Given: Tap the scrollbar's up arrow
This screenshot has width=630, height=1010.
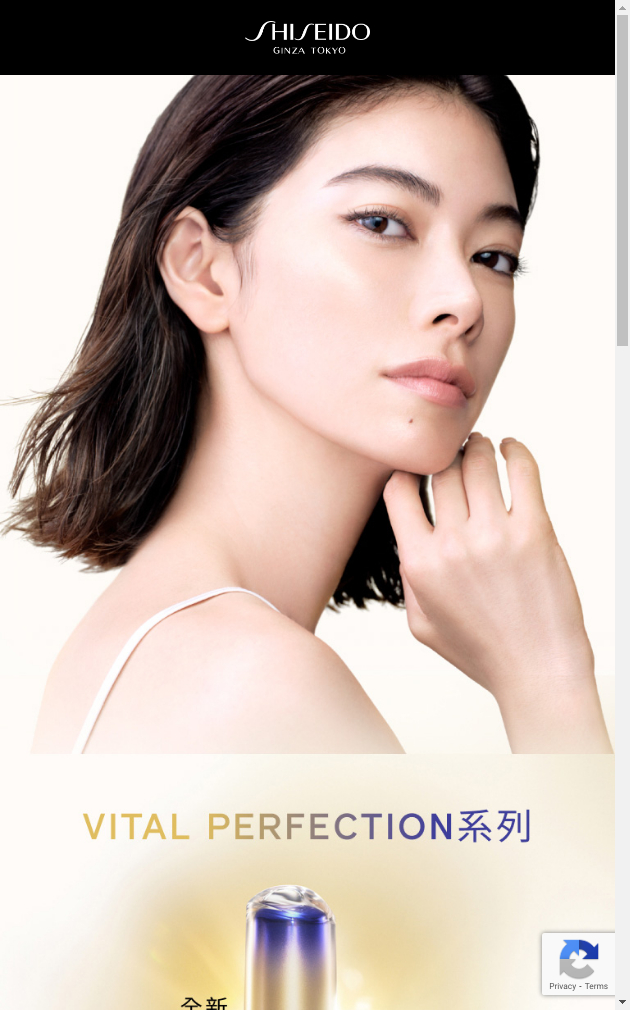Looking at the screenshot, I should [x=622, y=7].
